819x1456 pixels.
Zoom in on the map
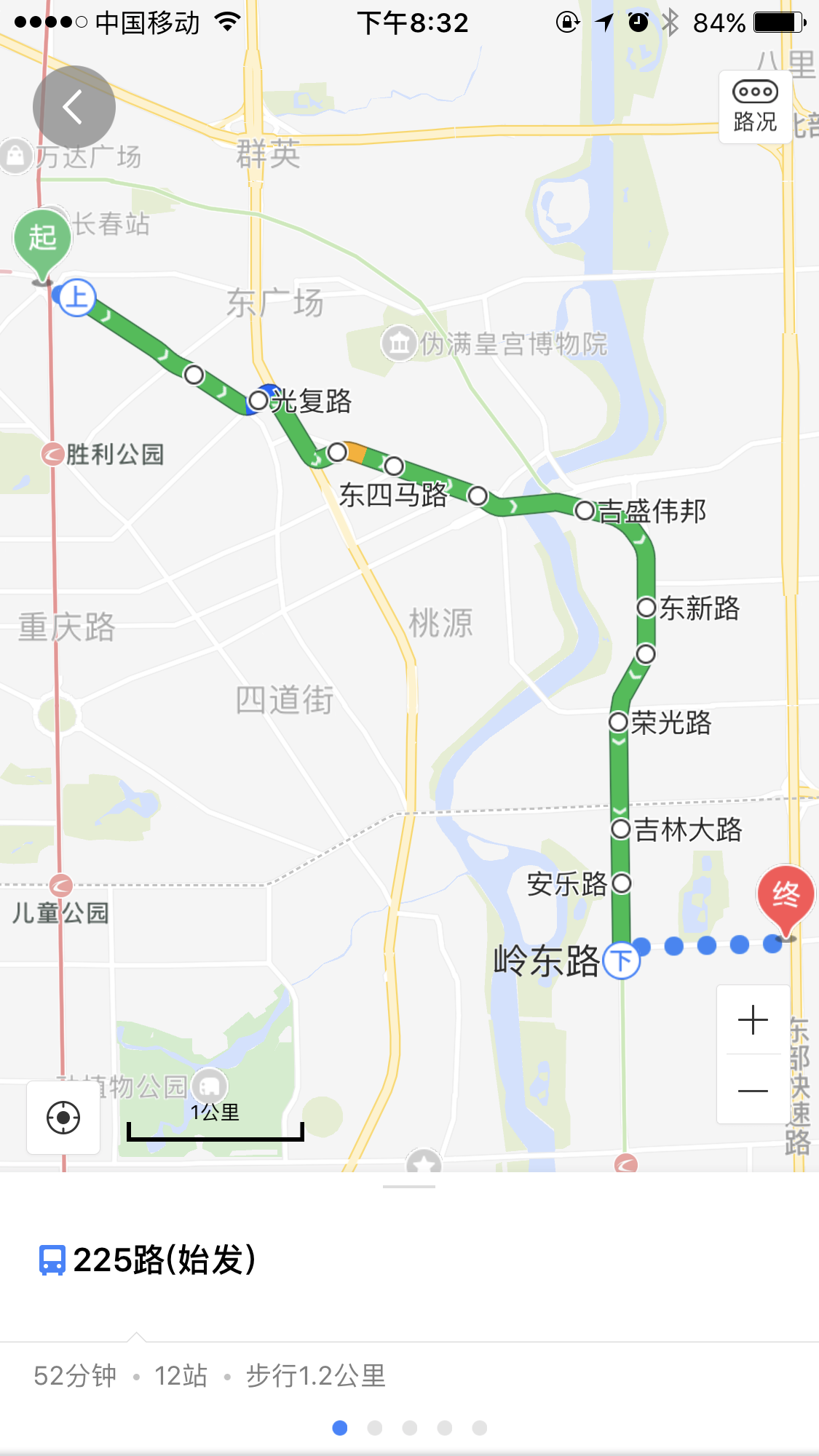pos(753,1020)
